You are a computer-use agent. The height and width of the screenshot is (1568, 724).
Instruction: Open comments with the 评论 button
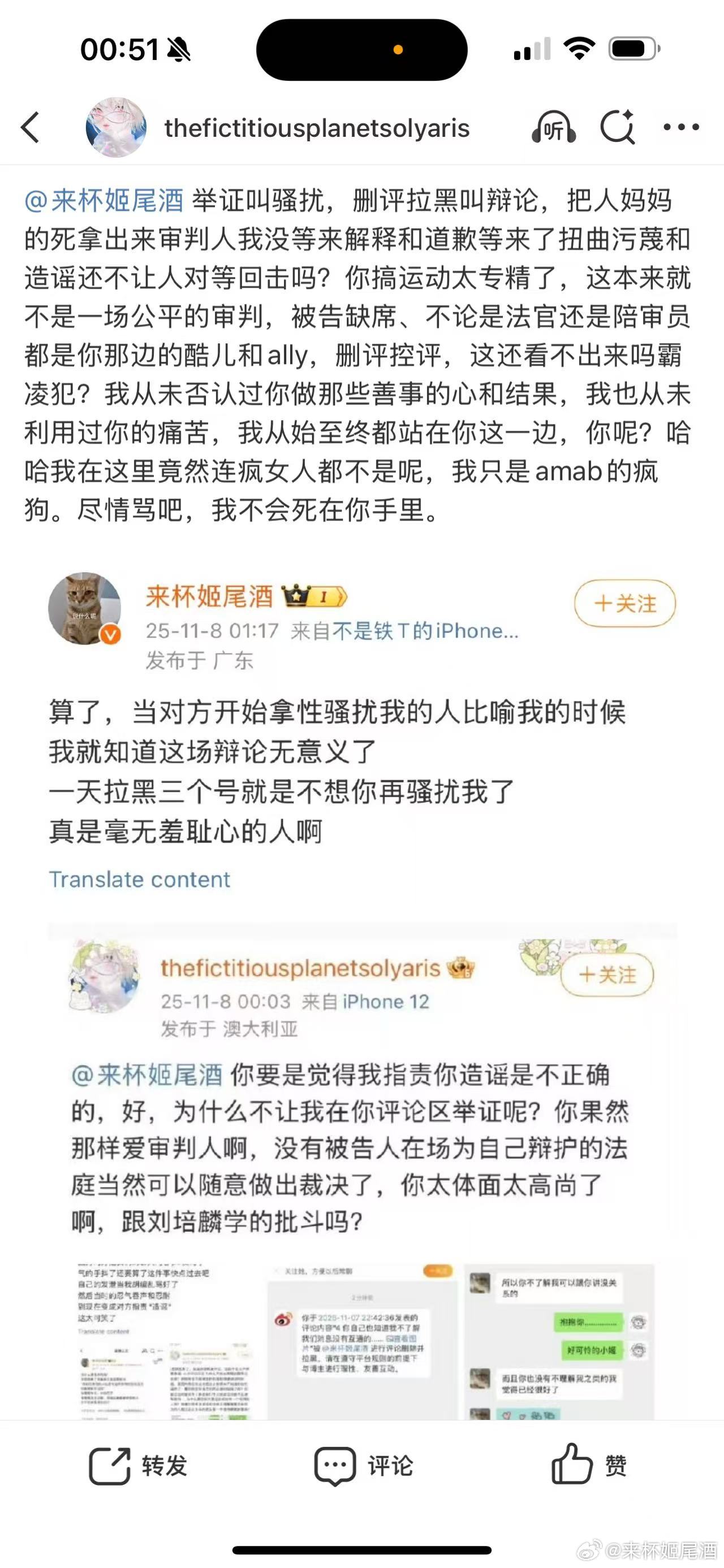point(364,1466)
